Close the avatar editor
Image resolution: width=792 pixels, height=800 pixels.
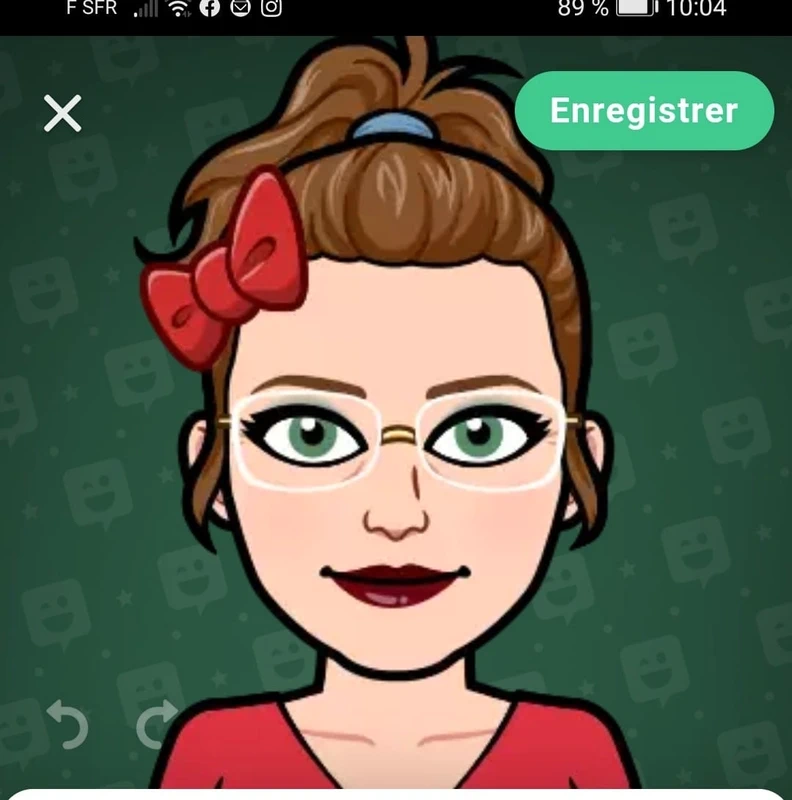pyautogui.click(x=63, y=114)
